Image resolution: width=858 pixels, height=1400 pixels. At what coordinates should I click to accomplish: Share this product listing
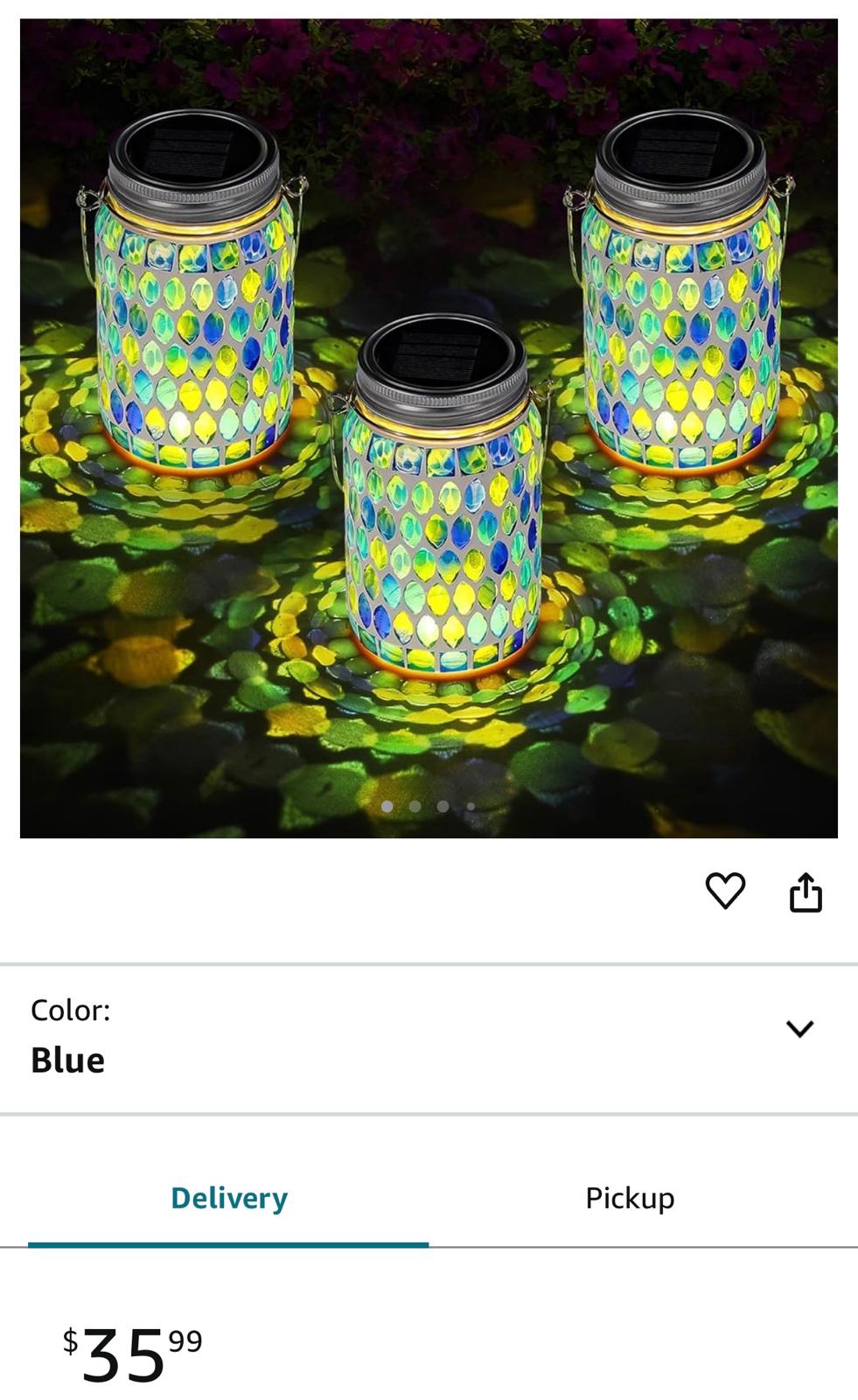point(806,892)
